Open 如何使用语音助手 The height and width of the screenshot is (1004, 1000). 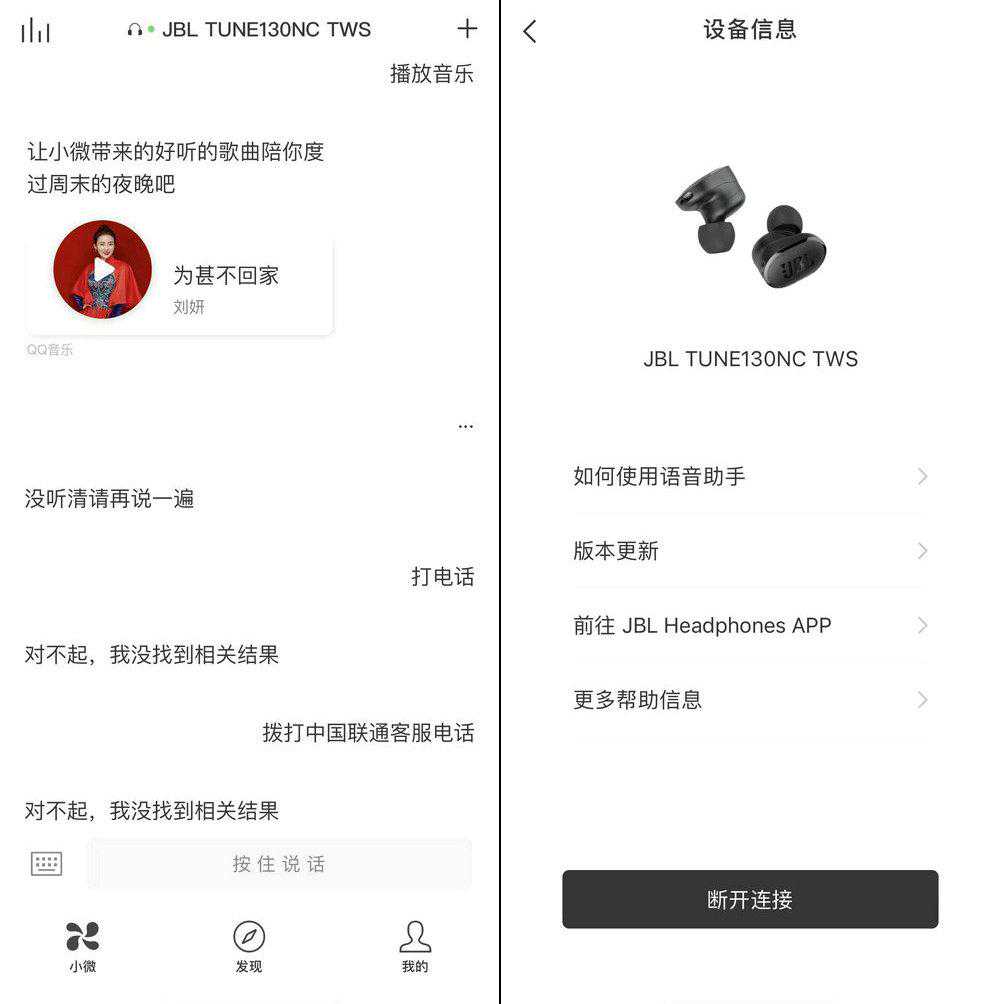point(750,477)
